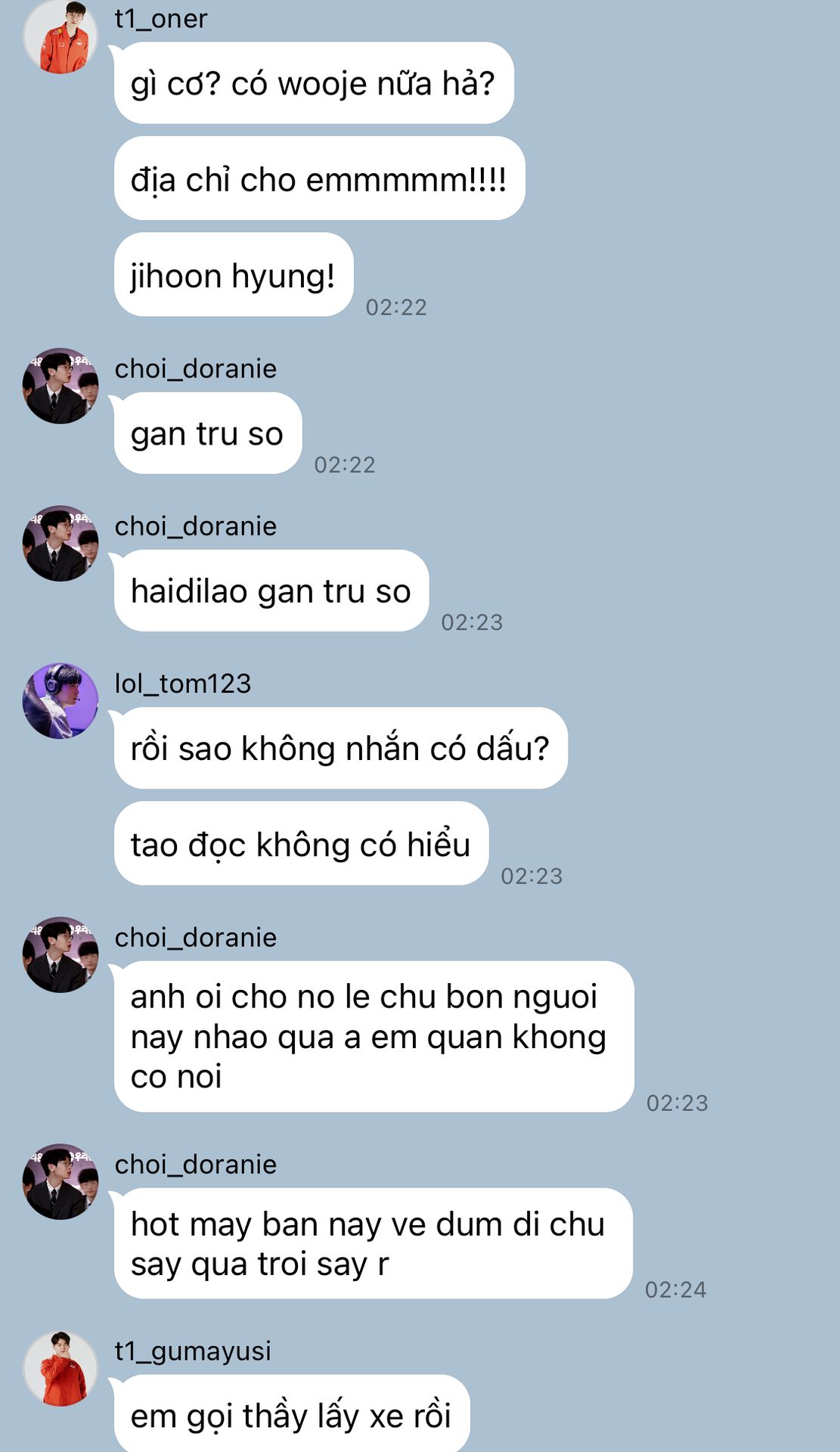The width and height of the screenshot is (840, 1452).
Task: Tap choi_doranie's avatar beside the "haidilao gan tru so" message
Action: click(60, 544)
